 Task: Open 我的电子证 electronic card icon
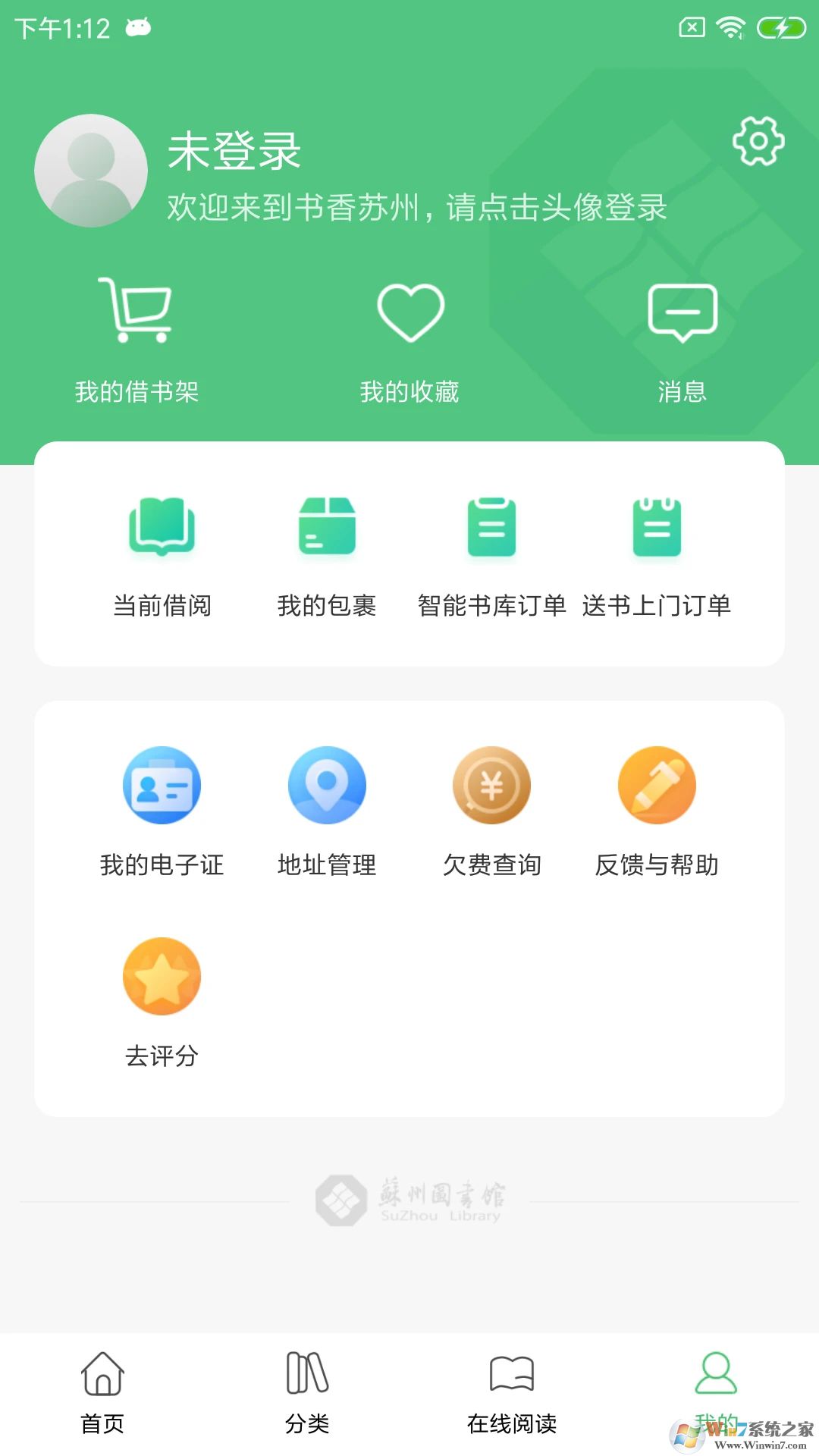[161, 786]
